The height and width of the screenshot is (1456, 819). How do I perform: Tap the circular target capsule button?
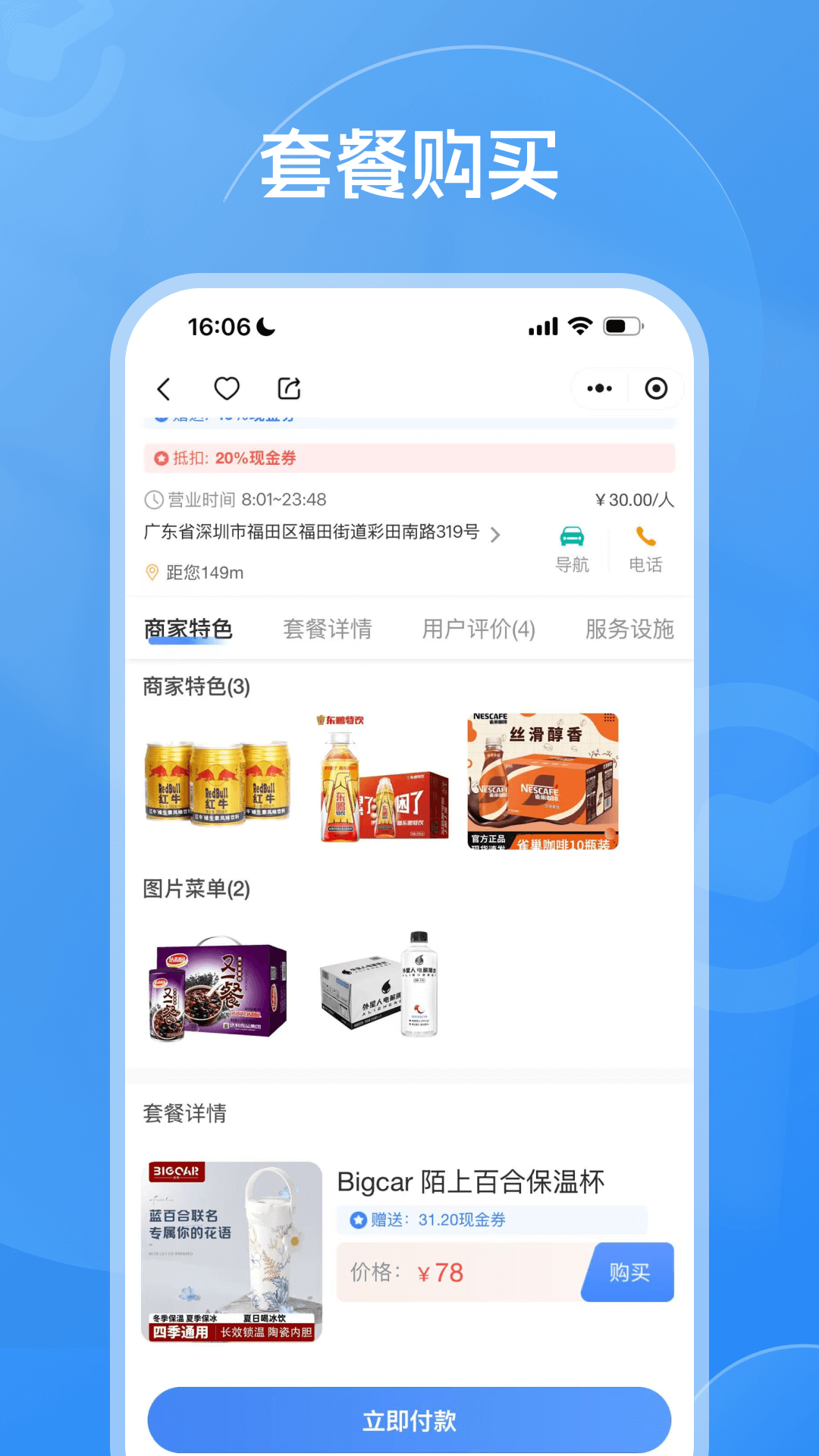(657, 388)
